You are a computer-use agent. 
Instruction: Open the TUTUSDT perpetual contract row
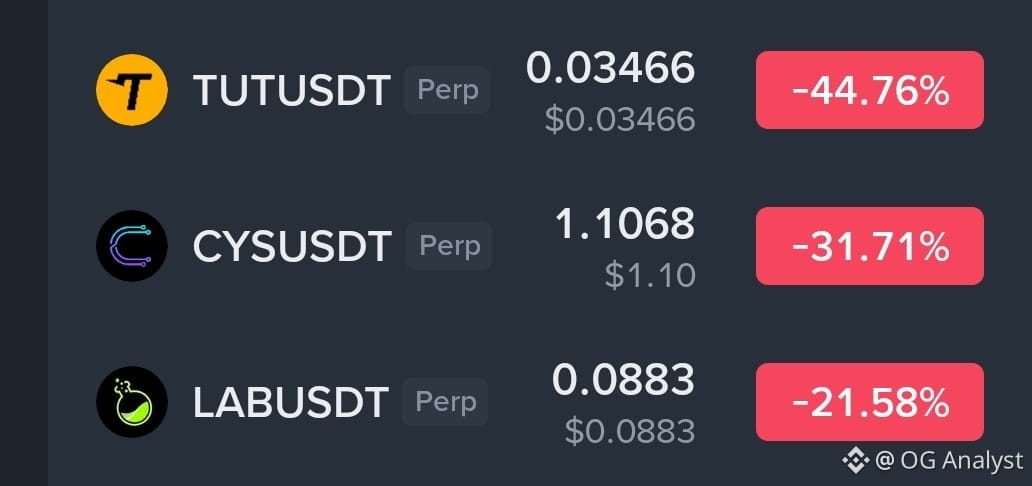[x=540, y=90]
